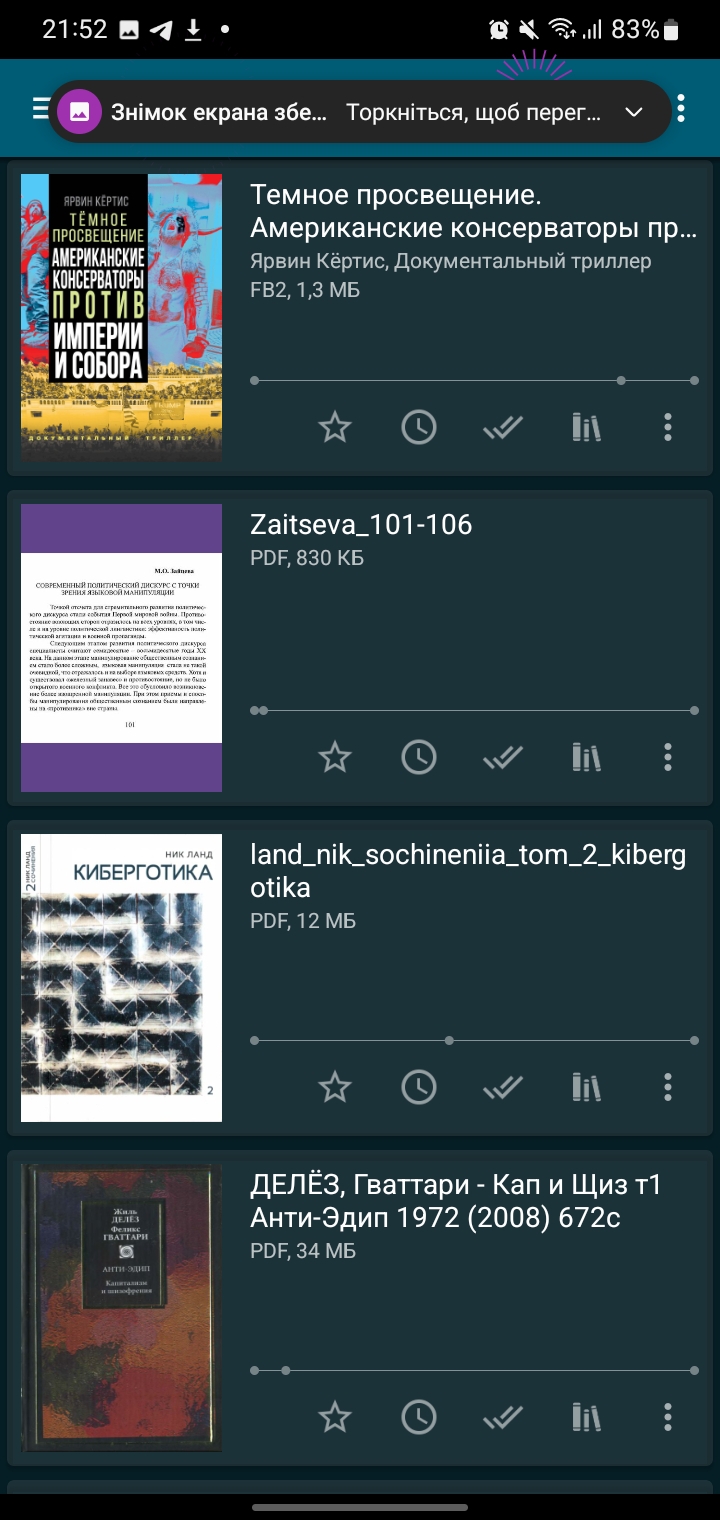720x1520 pixels.
Task: Expand the screenshot saved notification chevron
Action: (633, 112)
